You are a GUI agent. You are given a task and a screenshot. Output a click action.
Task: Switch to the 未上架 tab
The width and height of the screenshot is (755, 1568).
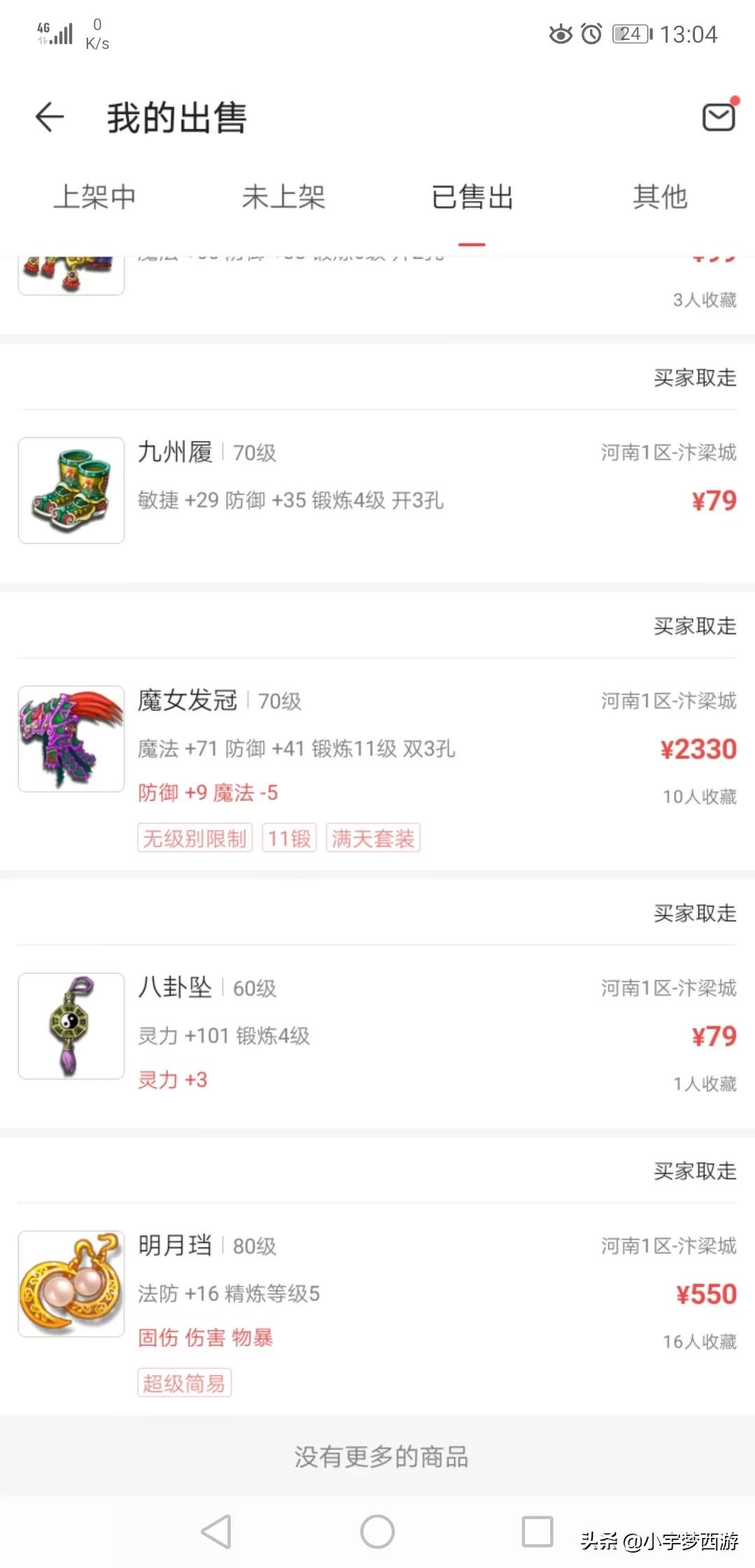[x=283, y=198]
